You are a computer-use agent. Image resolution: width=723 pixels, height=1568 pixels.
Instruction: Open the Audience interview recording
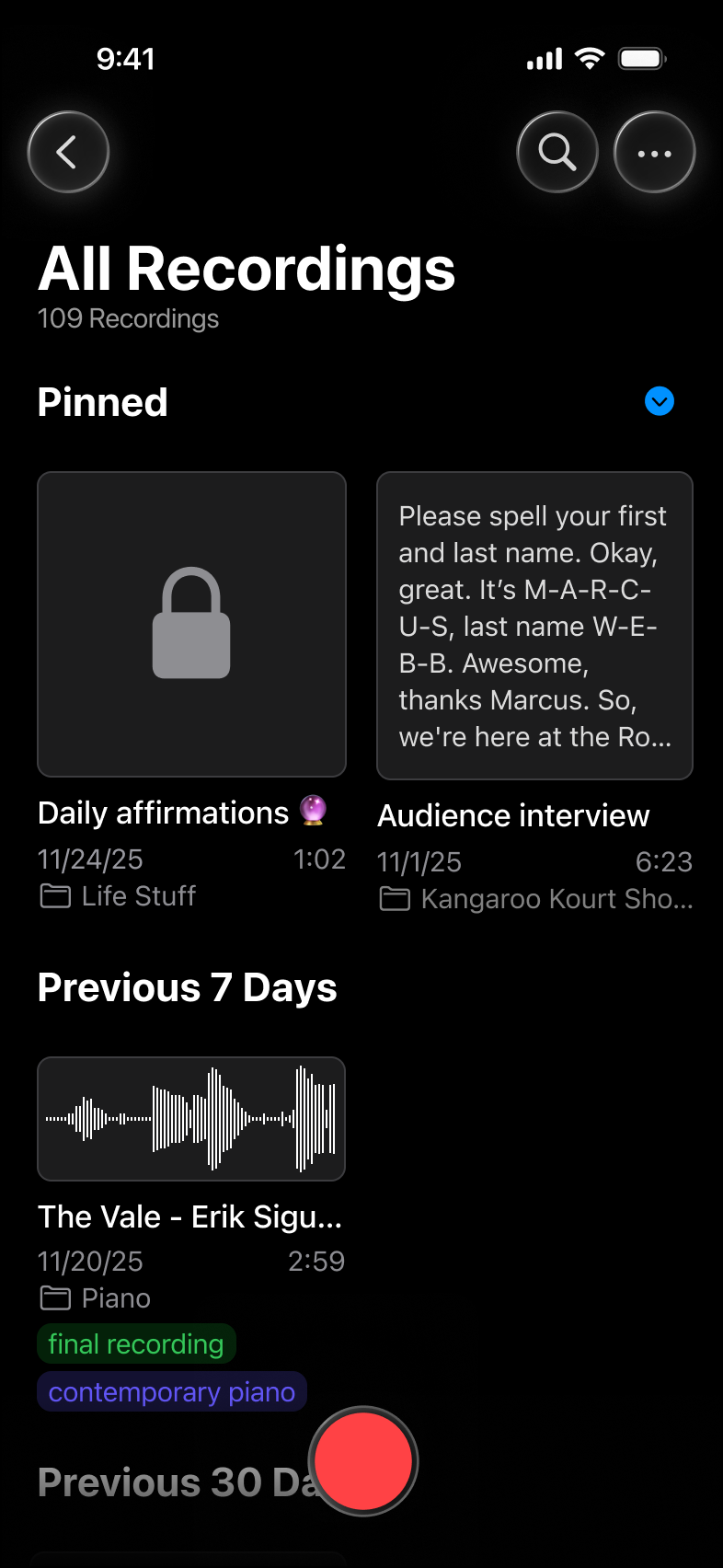534,626
